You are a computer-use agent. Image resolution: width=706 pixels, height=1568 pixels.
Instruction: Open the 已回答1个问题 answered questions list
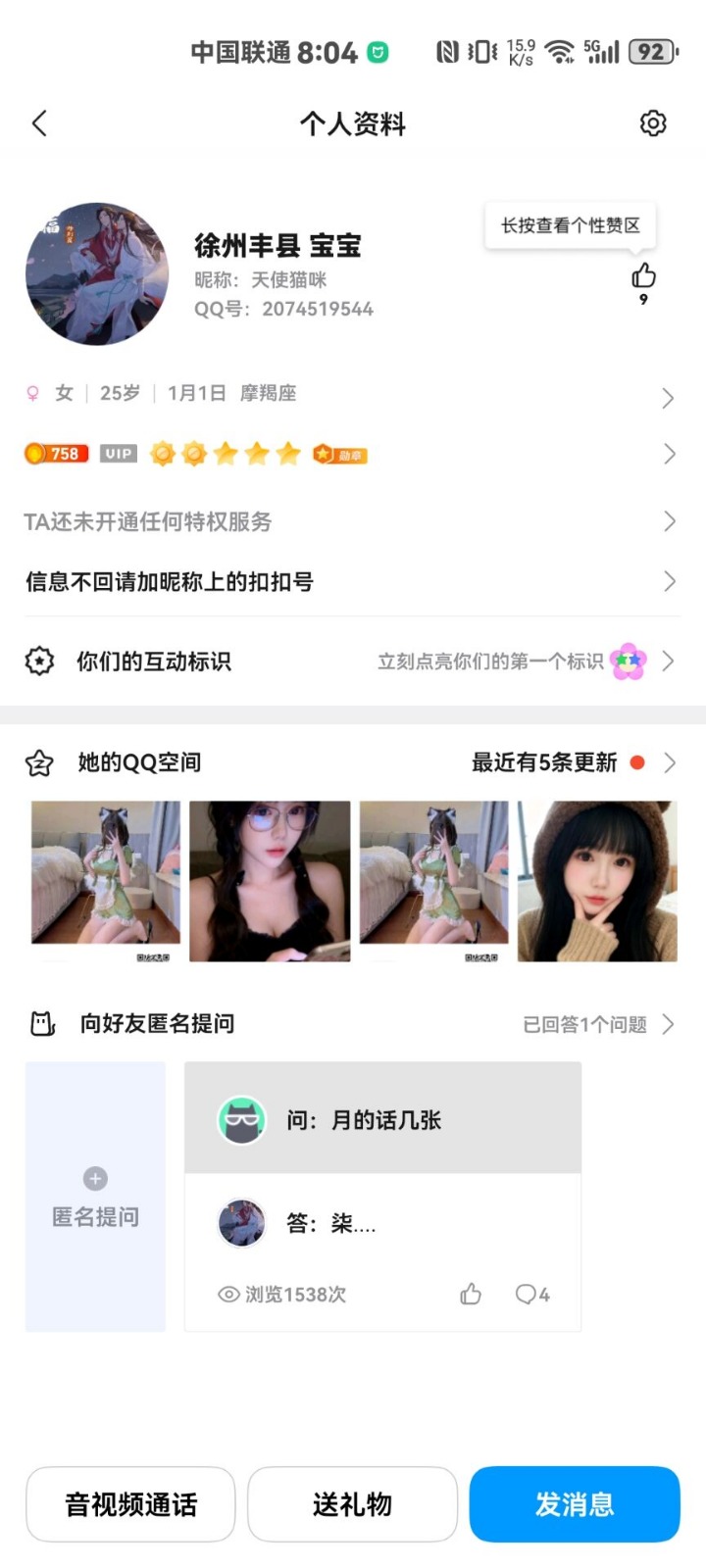597,1024
